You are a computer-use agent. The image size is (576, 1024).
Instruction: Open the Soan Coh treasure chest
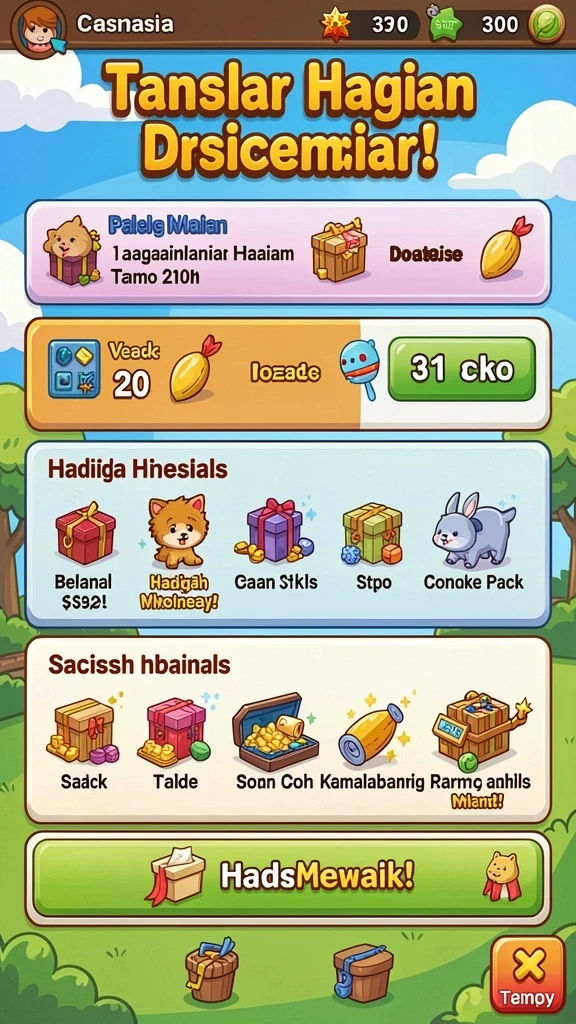coord(274,731)
